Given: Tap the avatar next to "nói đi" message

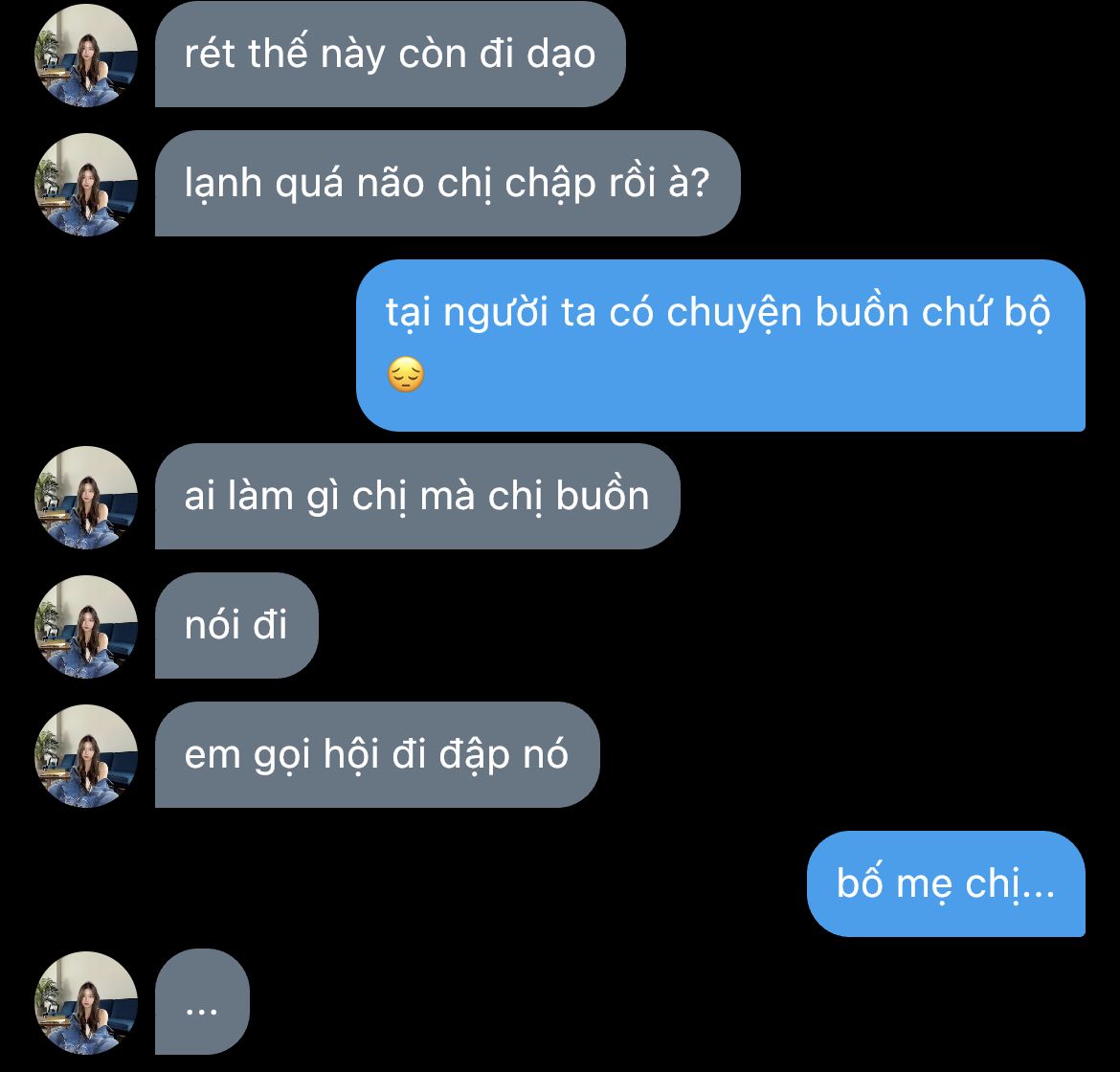Looking at the screenshot, I should click(86, 626).
